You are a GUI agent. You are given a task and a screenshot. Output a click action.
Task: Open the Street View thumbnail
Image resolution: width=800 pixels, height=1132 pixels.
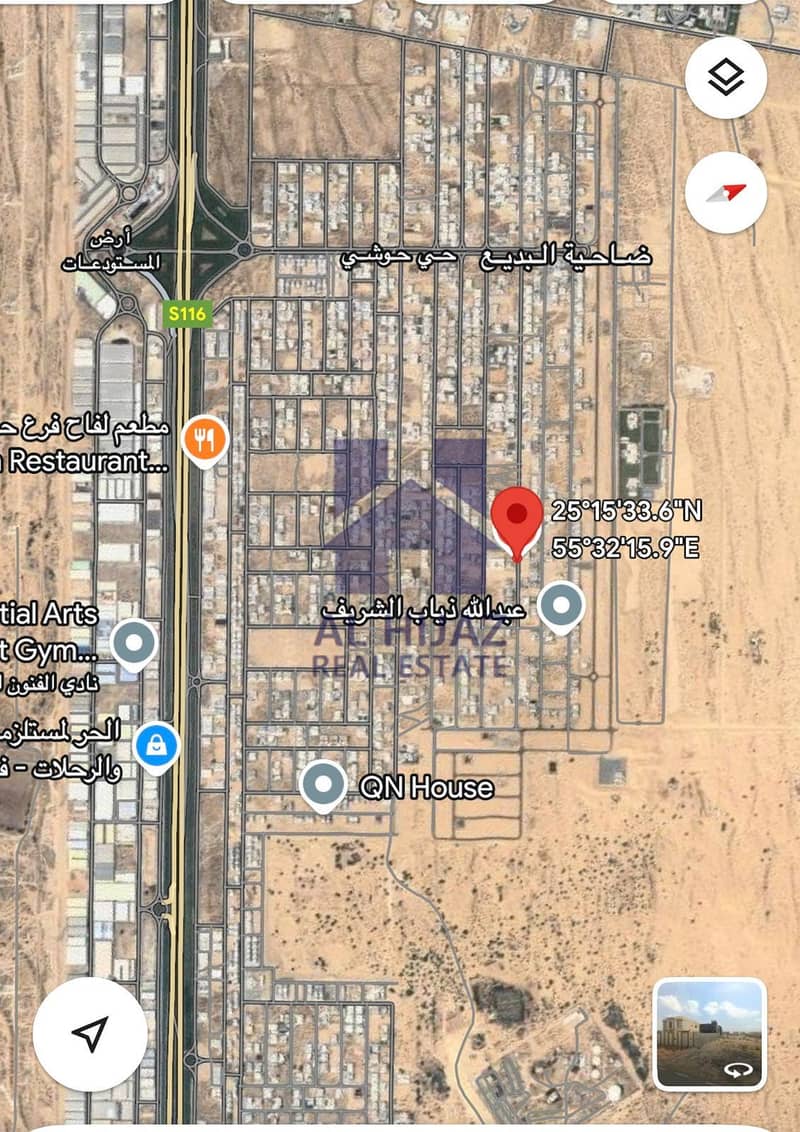710,1034
